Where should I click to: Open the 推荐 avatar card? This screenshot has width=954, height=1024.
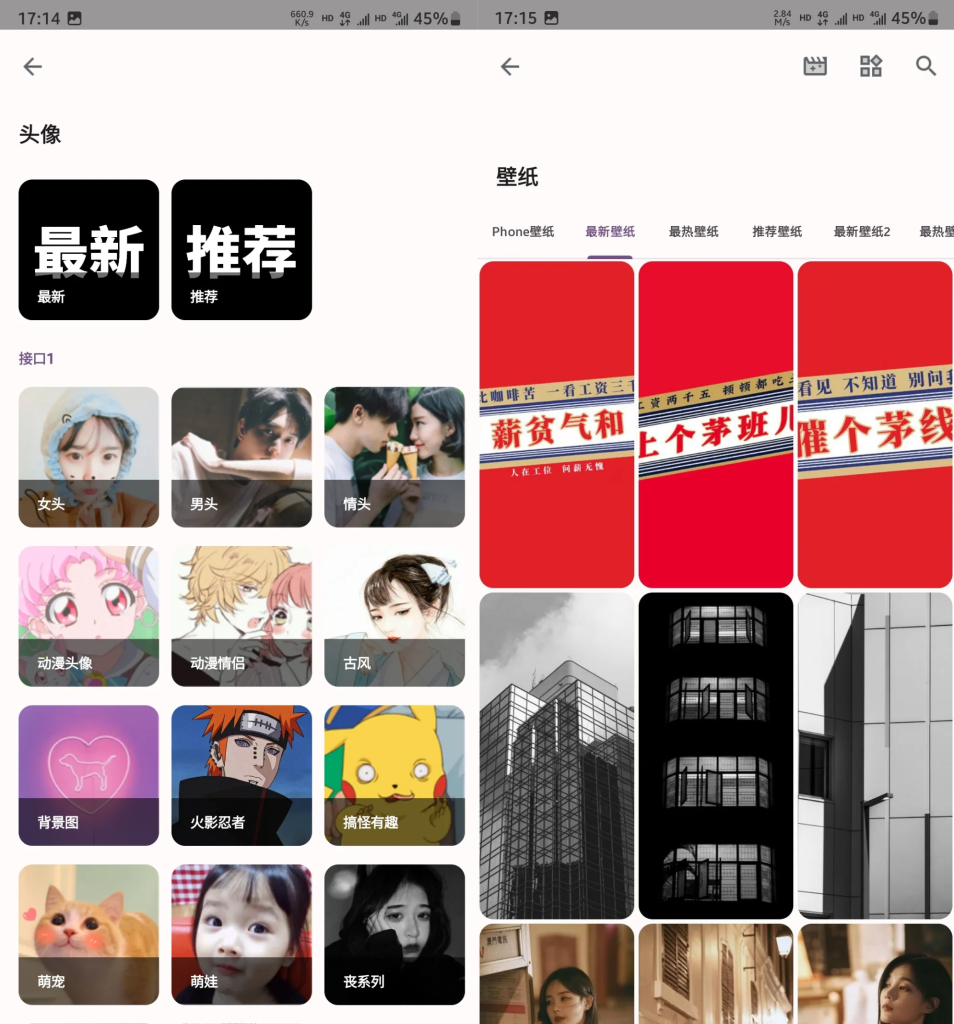[241, 250]
